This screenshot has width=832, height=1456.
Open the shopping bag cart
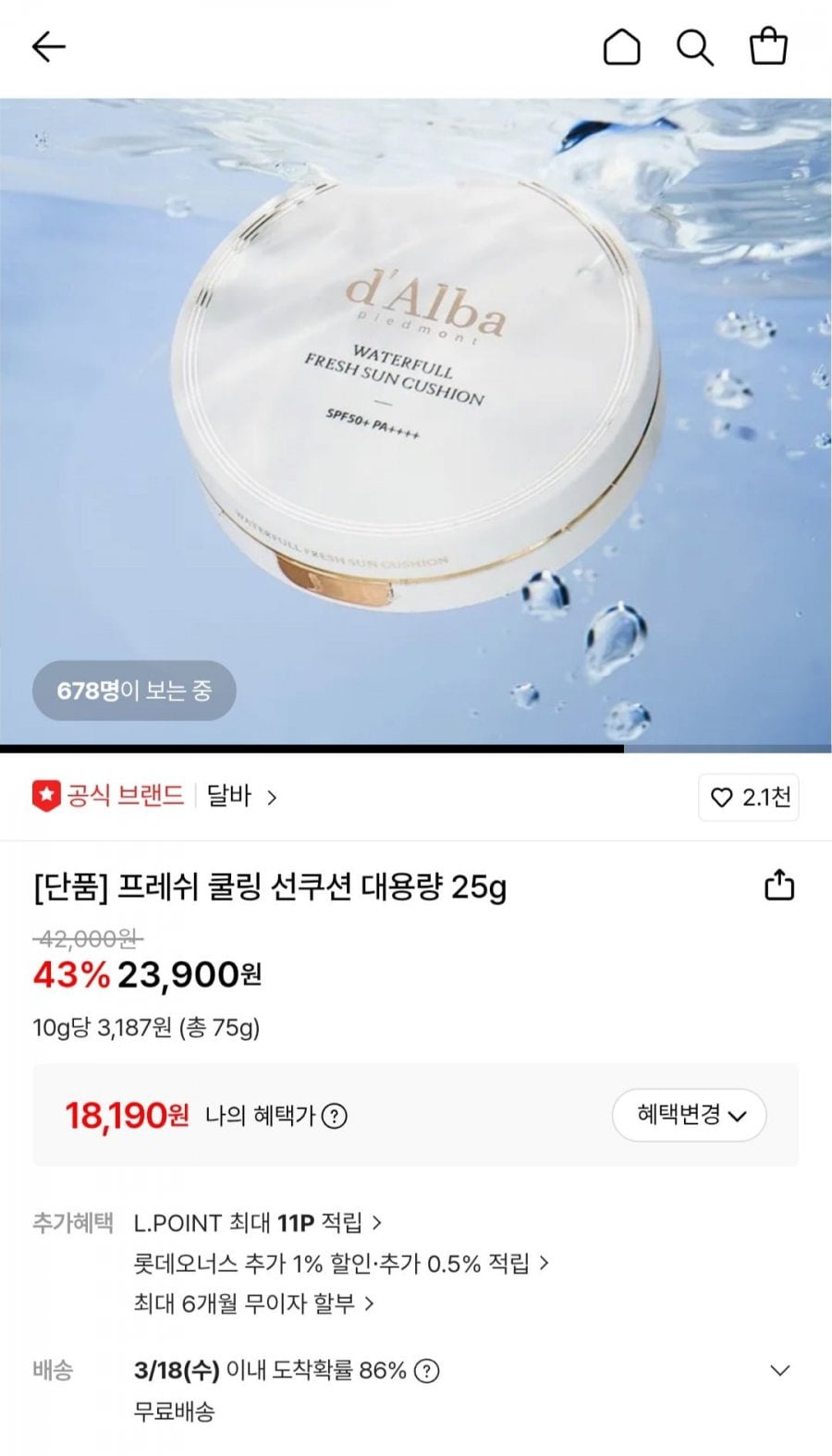pos(767,46)
